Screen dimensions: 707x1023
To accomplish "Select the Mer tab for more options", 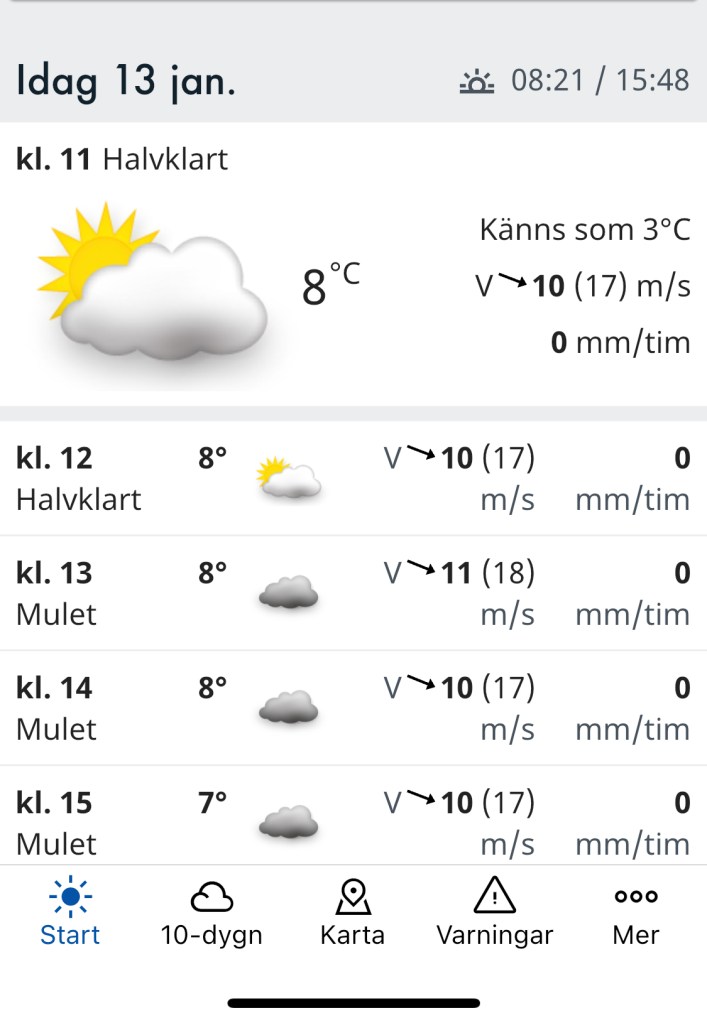I will (636, 913).
